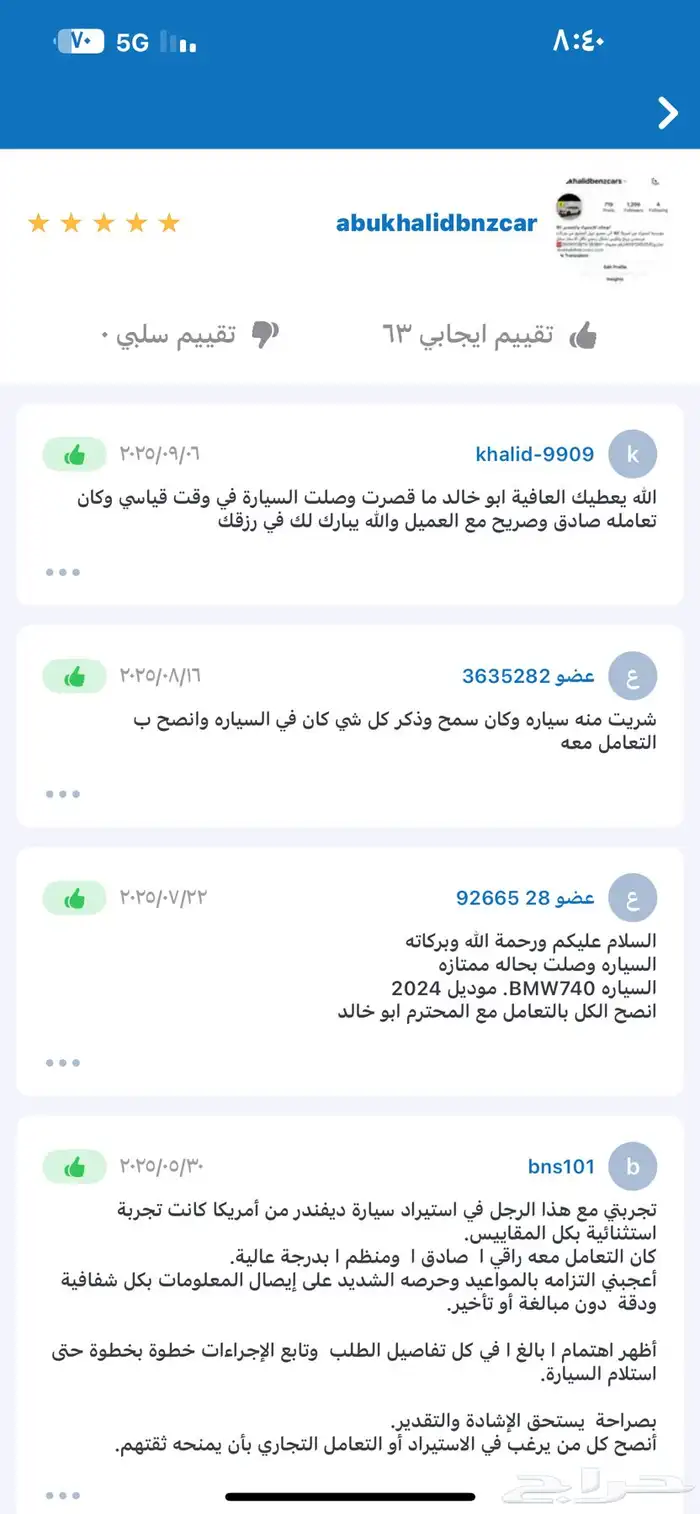Open member 92665 28 profile

[524, 897]
